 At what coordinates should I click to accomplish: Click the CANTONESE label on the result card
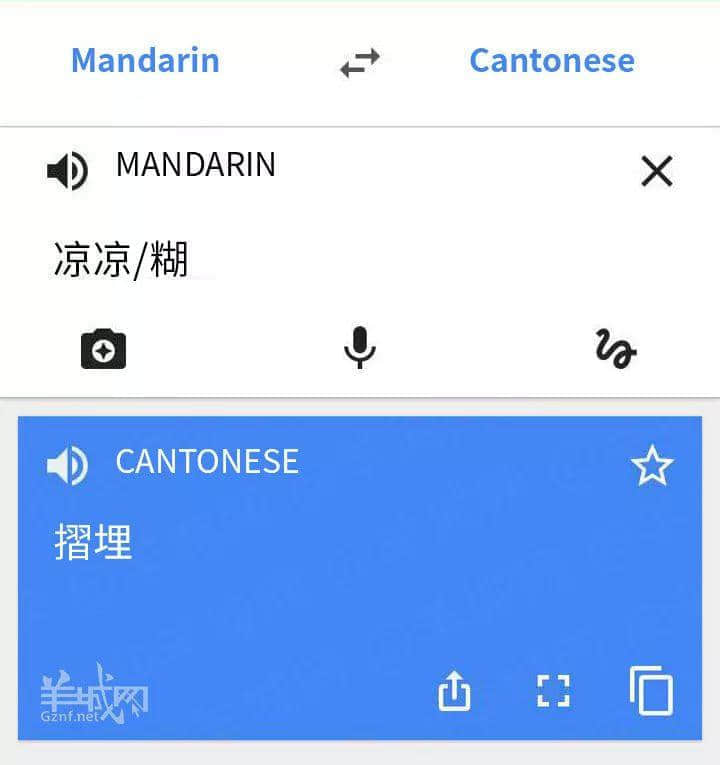207,462
